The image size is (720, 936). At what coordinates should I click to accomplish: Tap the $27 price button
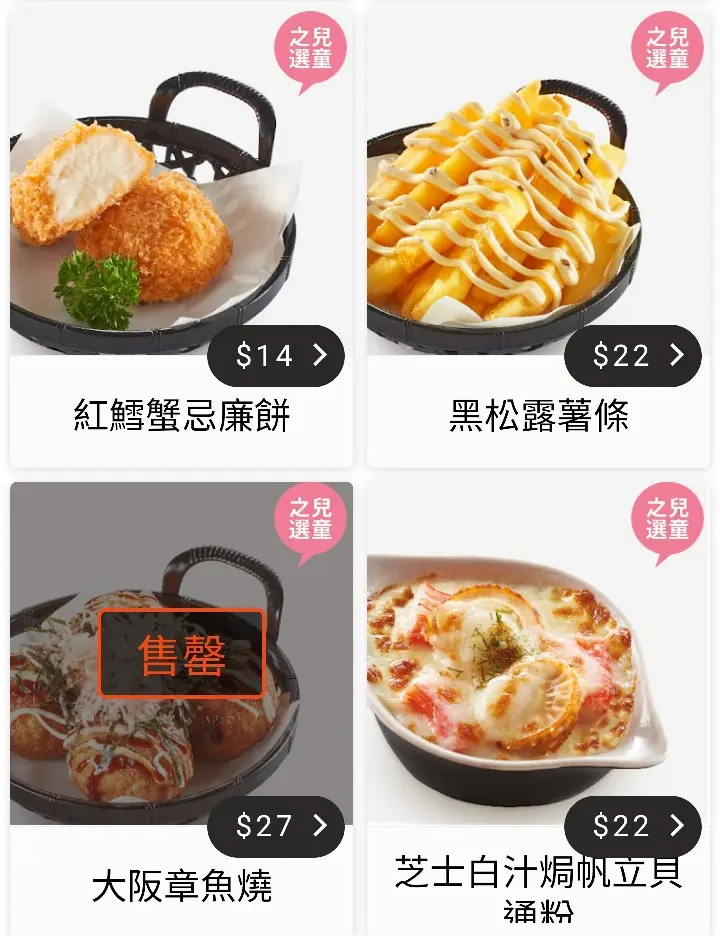pos(276,826)
